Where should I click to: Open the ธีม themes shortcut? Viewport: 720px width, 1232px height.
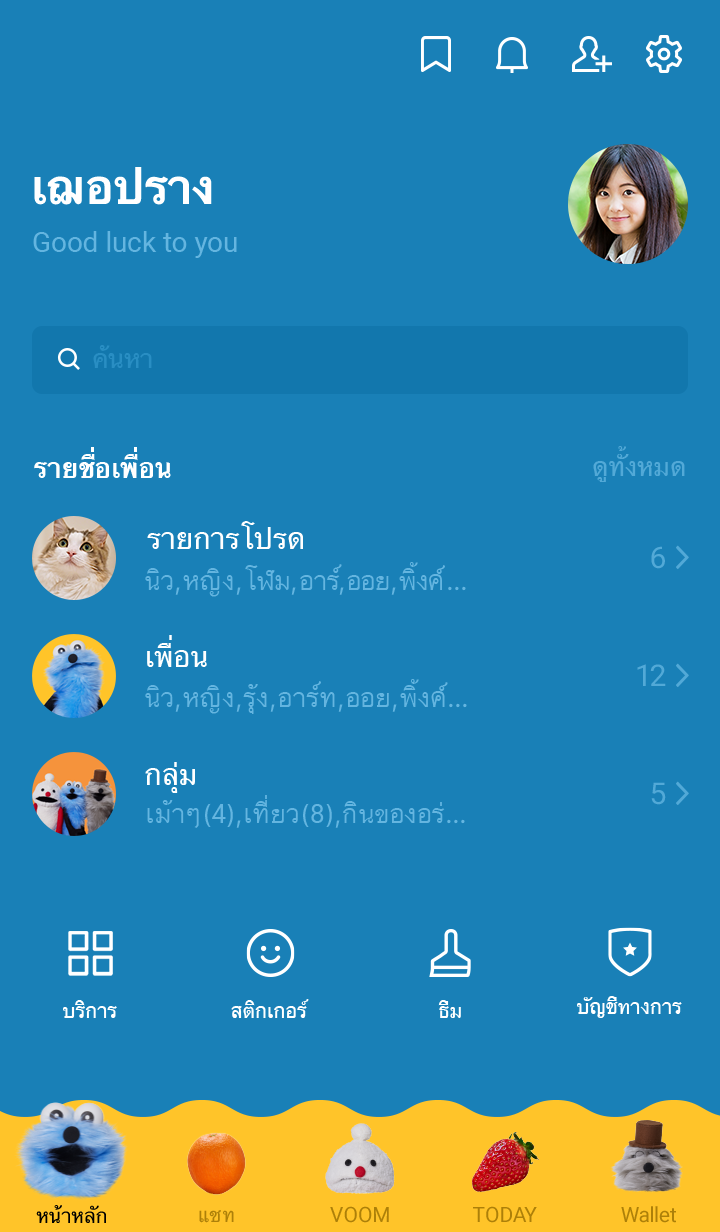pyautogui.click(x=450, y=972)
